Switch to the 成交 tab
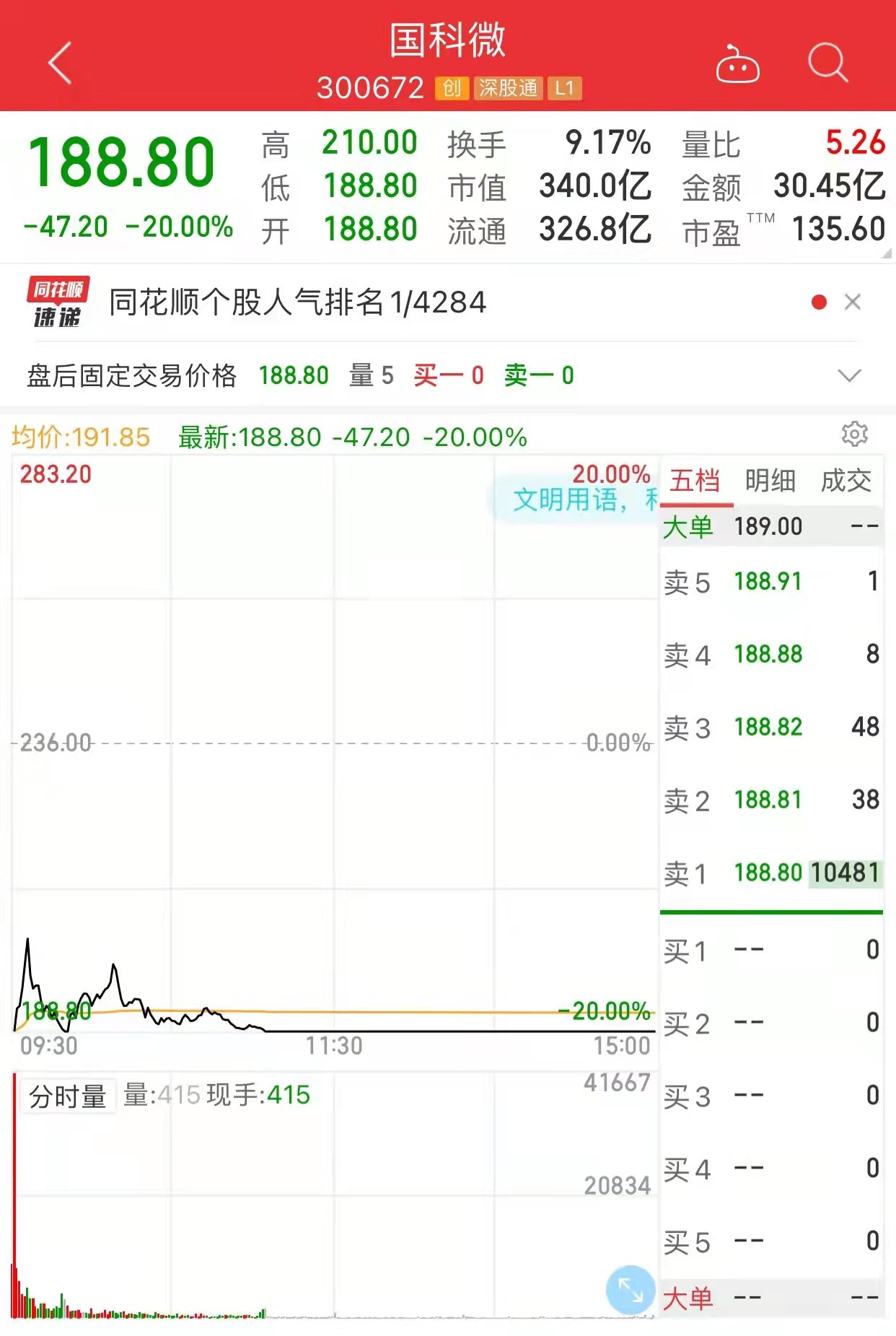The width and height of the screenshot is (896, 1336). tap(846, 481)
